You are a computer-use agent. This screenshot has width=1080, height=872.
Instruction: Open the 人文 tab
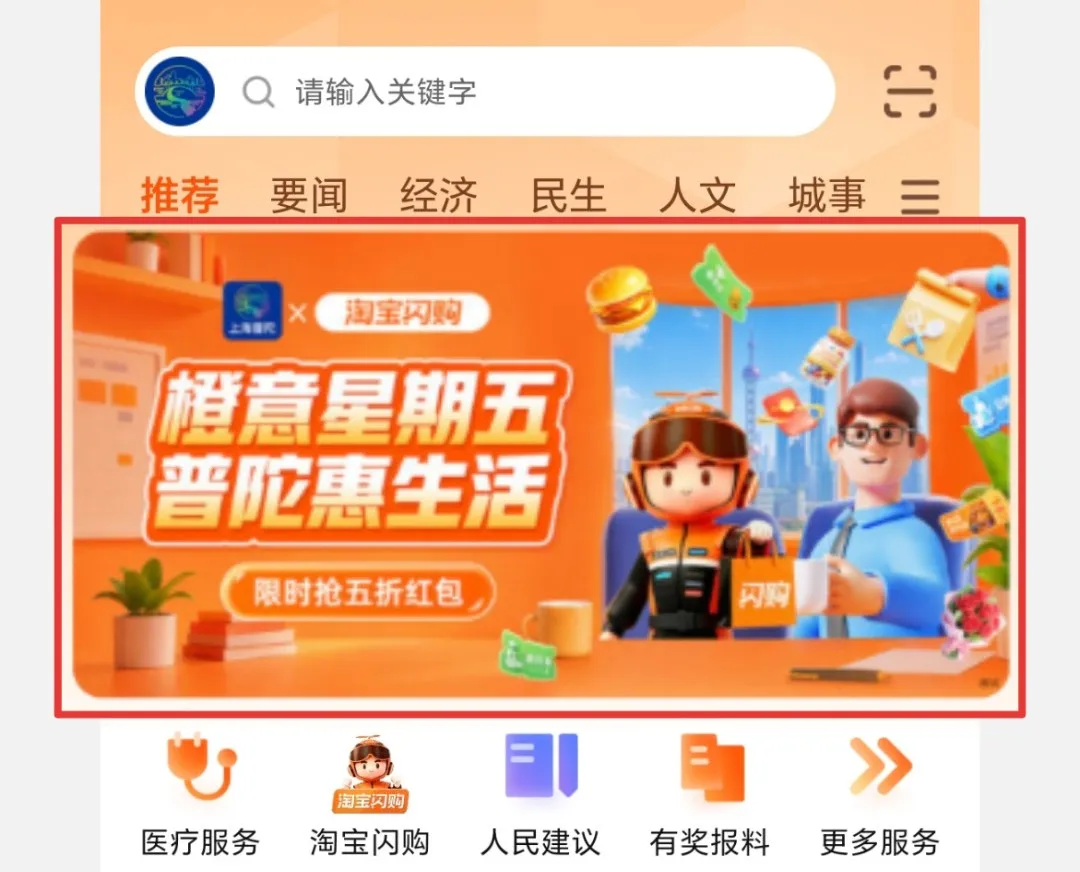point(698,194)
